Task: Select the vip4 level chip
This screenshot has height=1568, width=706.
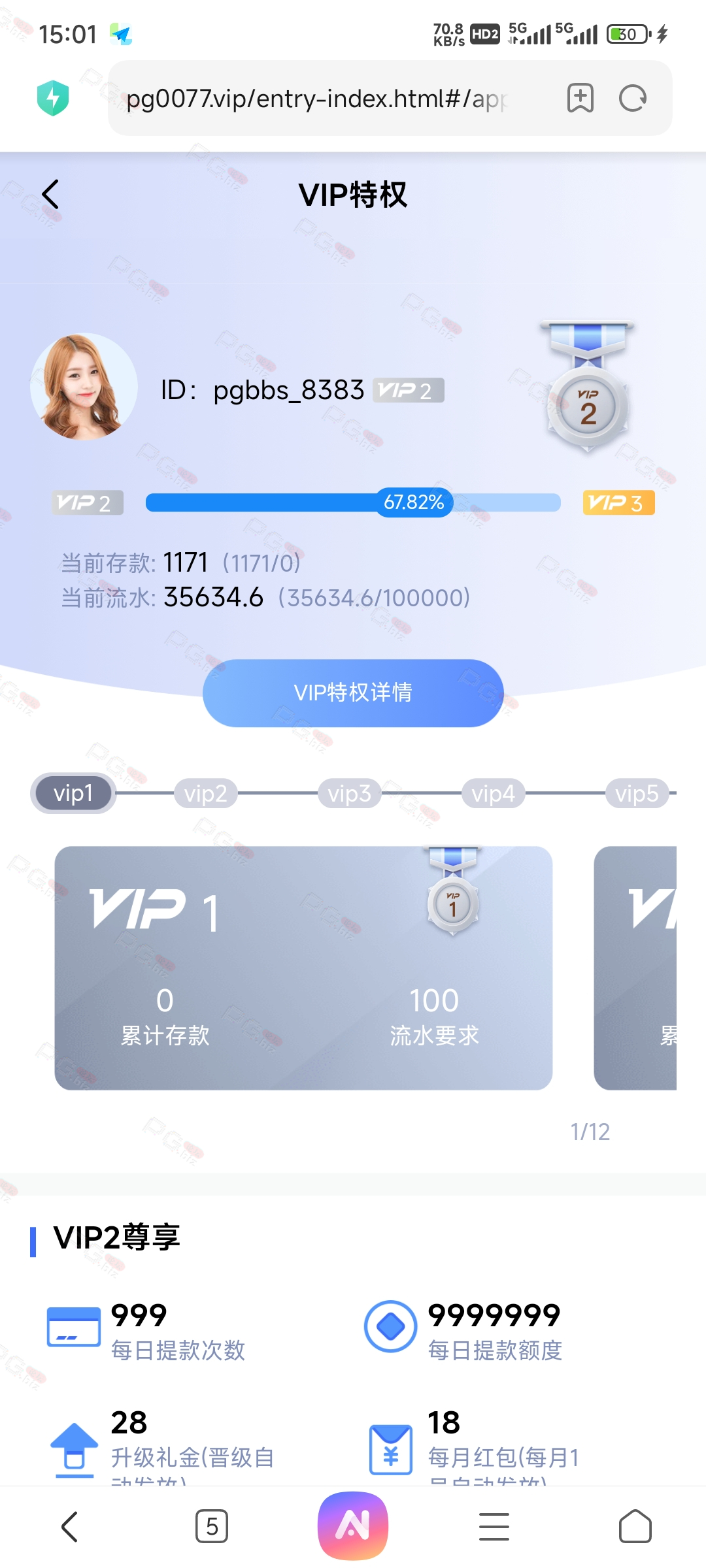Action: tap(493, 794)
